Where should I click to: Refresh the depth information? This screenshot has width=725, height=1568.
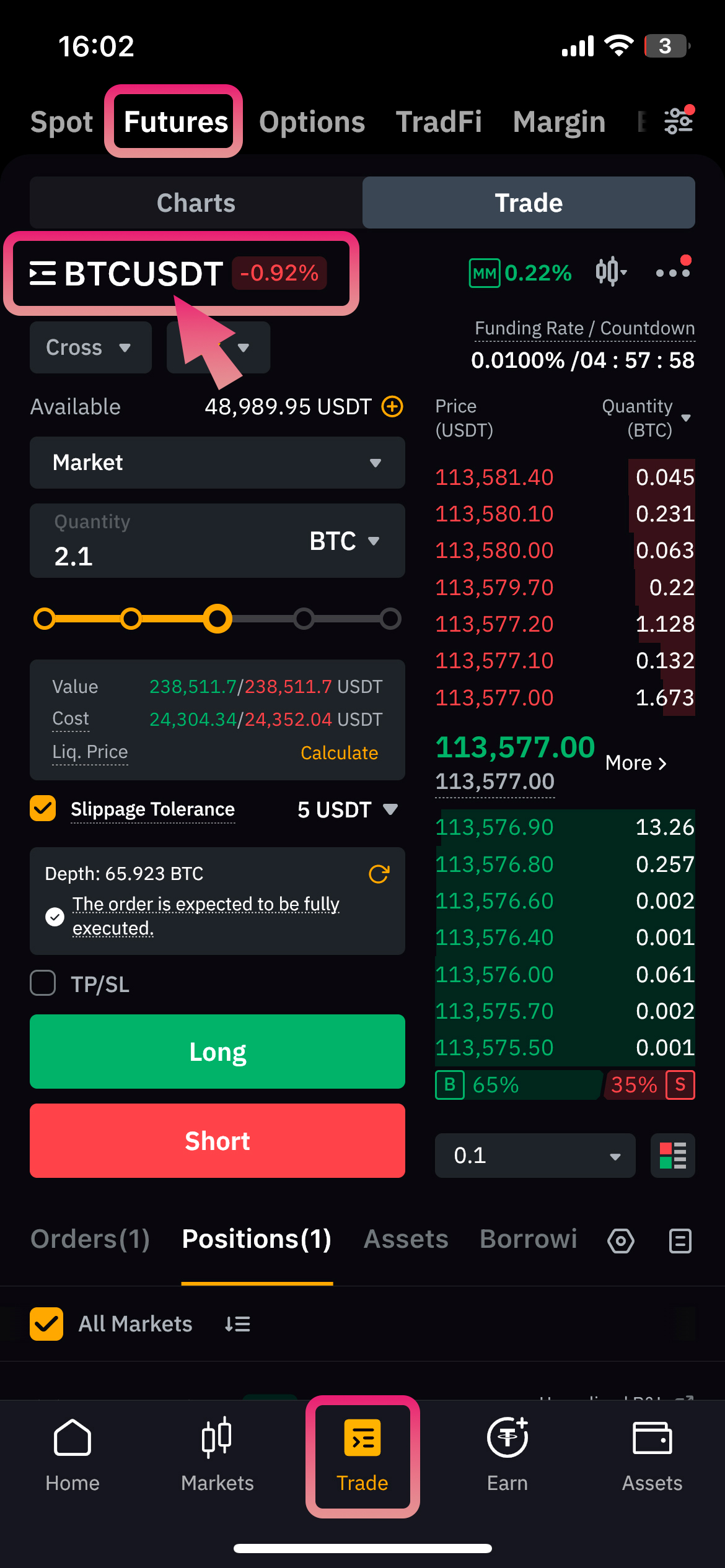[380, 874]
